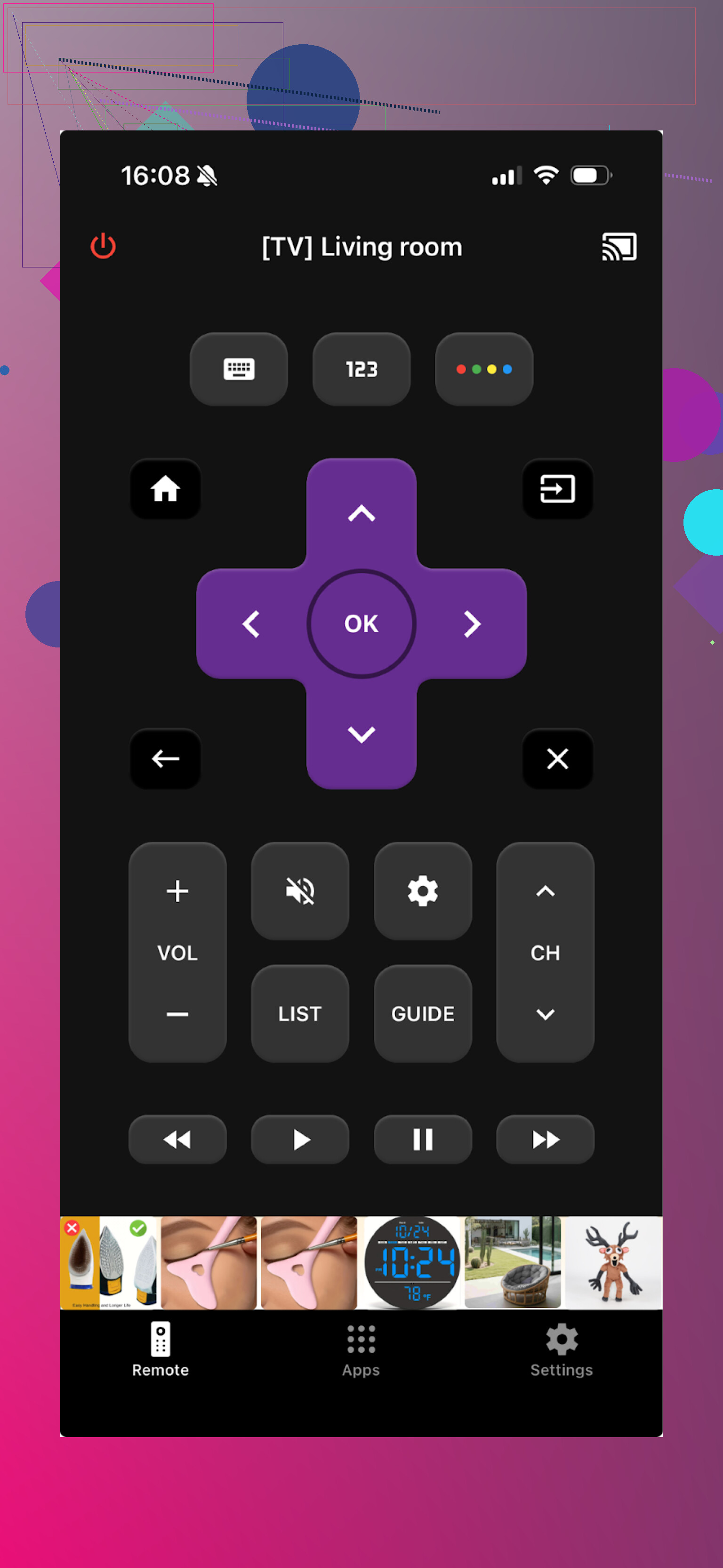
Task: Confirm with the OK button
Action: pyautogui.click(x=361, y=623)
